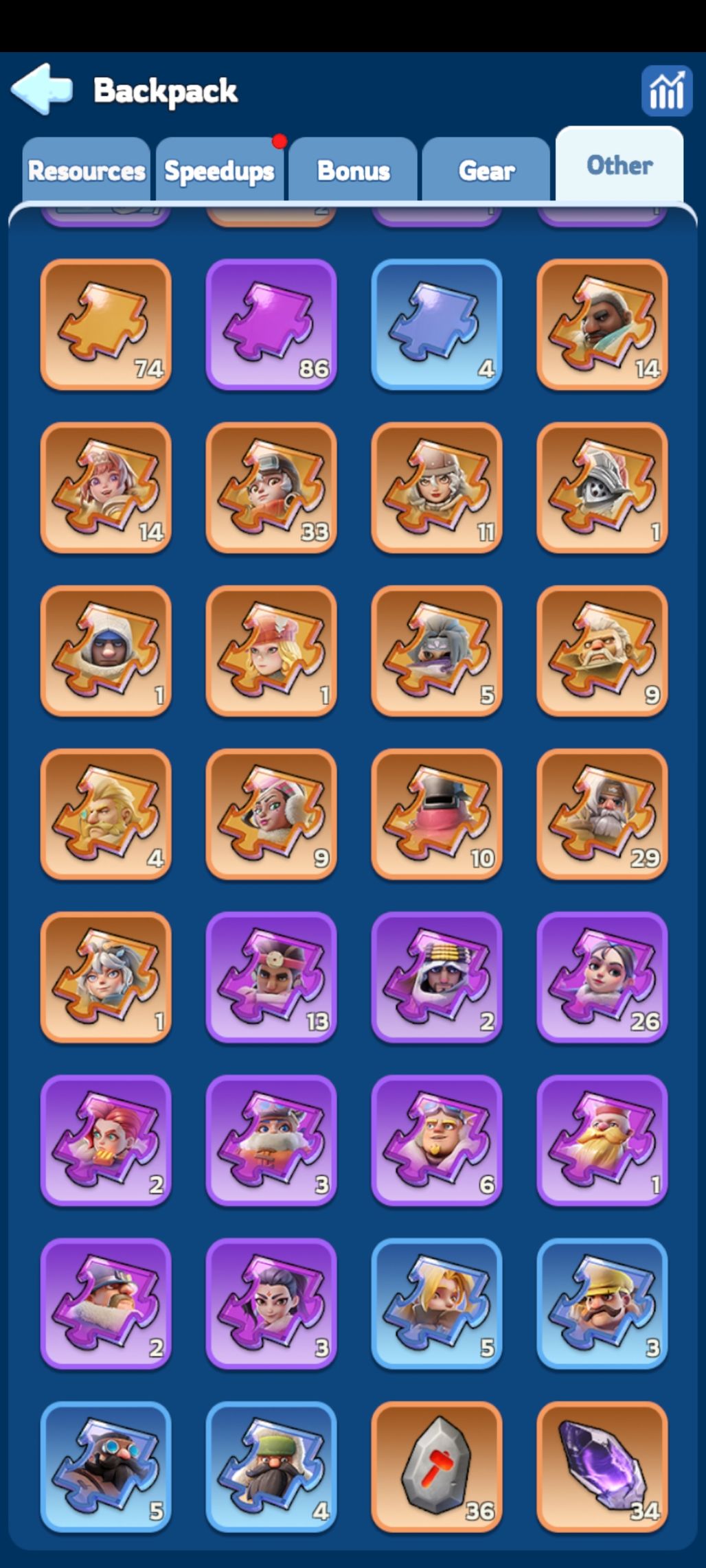The image size is (706, 1568).
Task: Select the Other tab
Action: click(619, 165)
